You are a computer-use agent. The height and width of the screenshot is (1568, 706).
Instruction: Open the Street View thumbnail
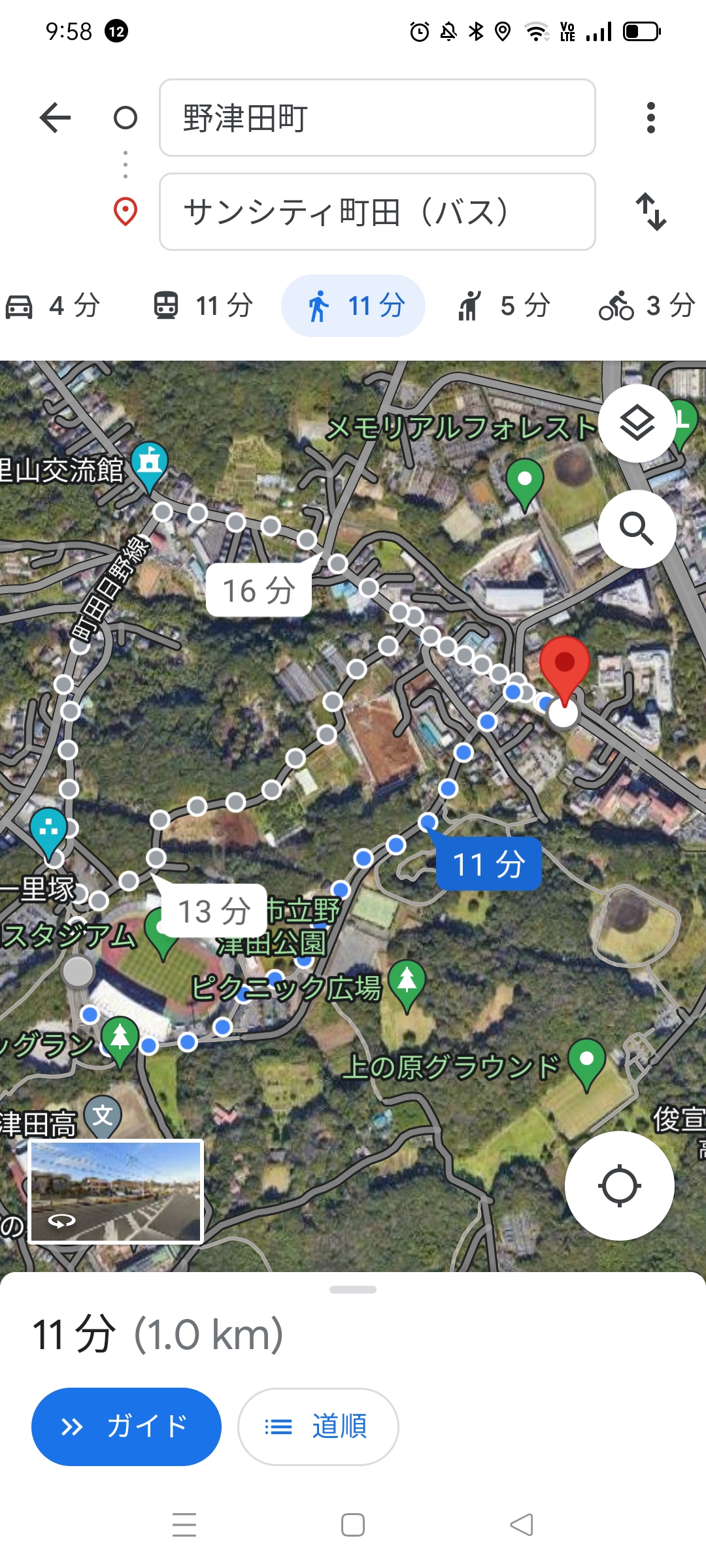(116, 1191)
